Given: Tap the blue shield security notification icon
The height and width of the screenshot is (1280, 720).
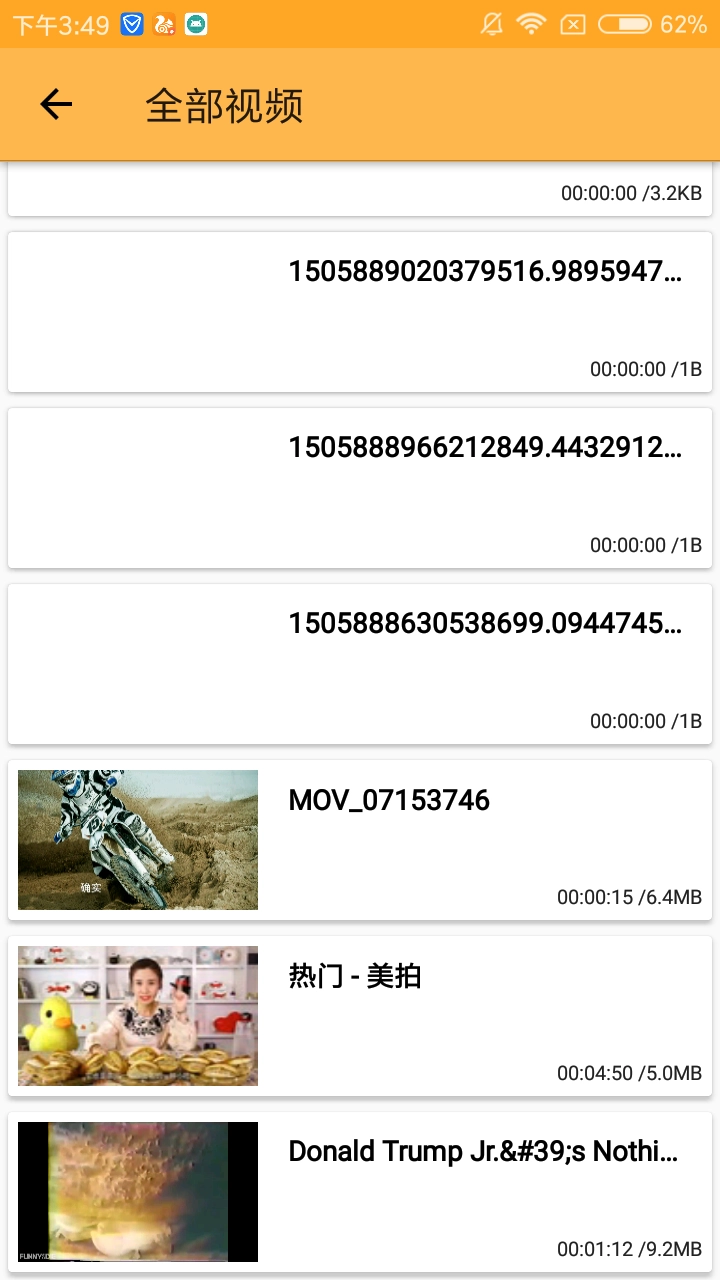Looking at the screenshot, I should [130, 22].
